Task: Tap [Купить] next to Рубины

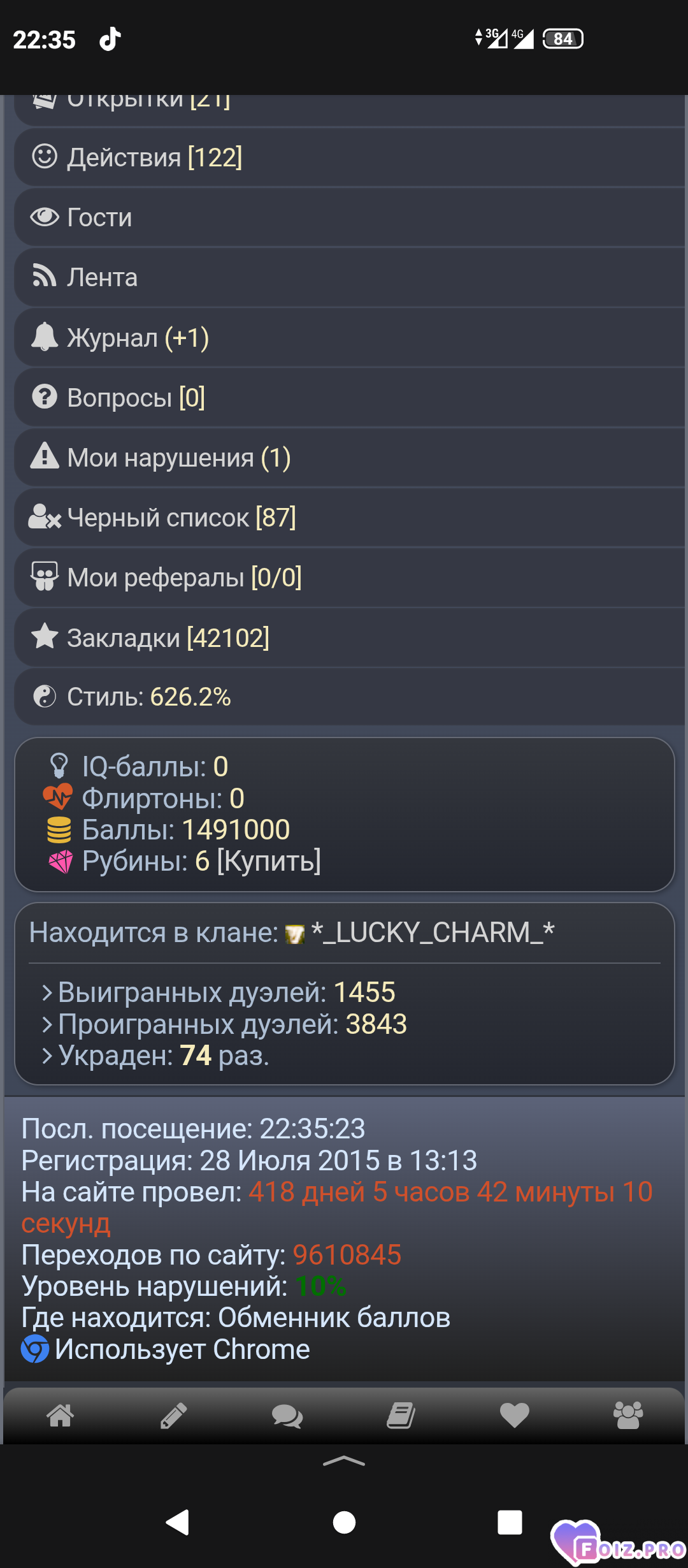Action: coord(269,861)
